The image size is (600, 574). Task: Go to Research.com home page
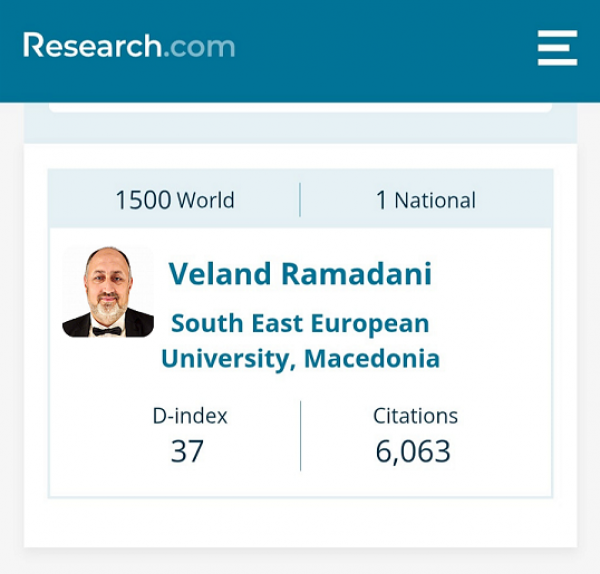point(129,46)
